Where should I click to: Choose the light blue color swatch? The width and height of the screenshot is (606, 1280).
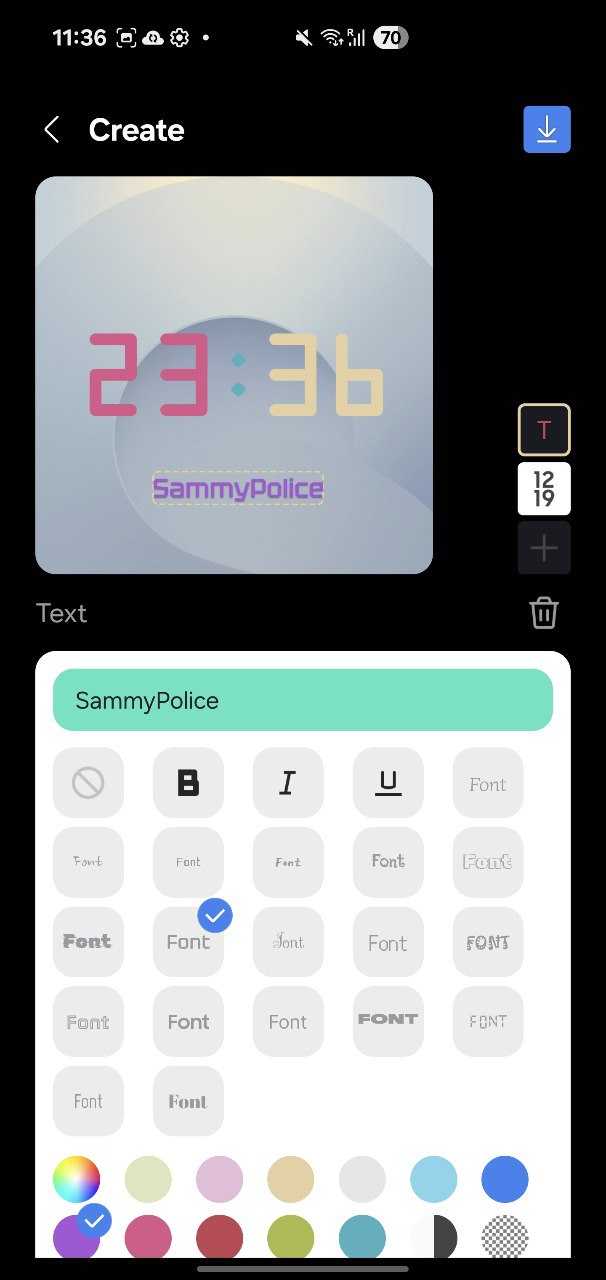coord(434,1179)
